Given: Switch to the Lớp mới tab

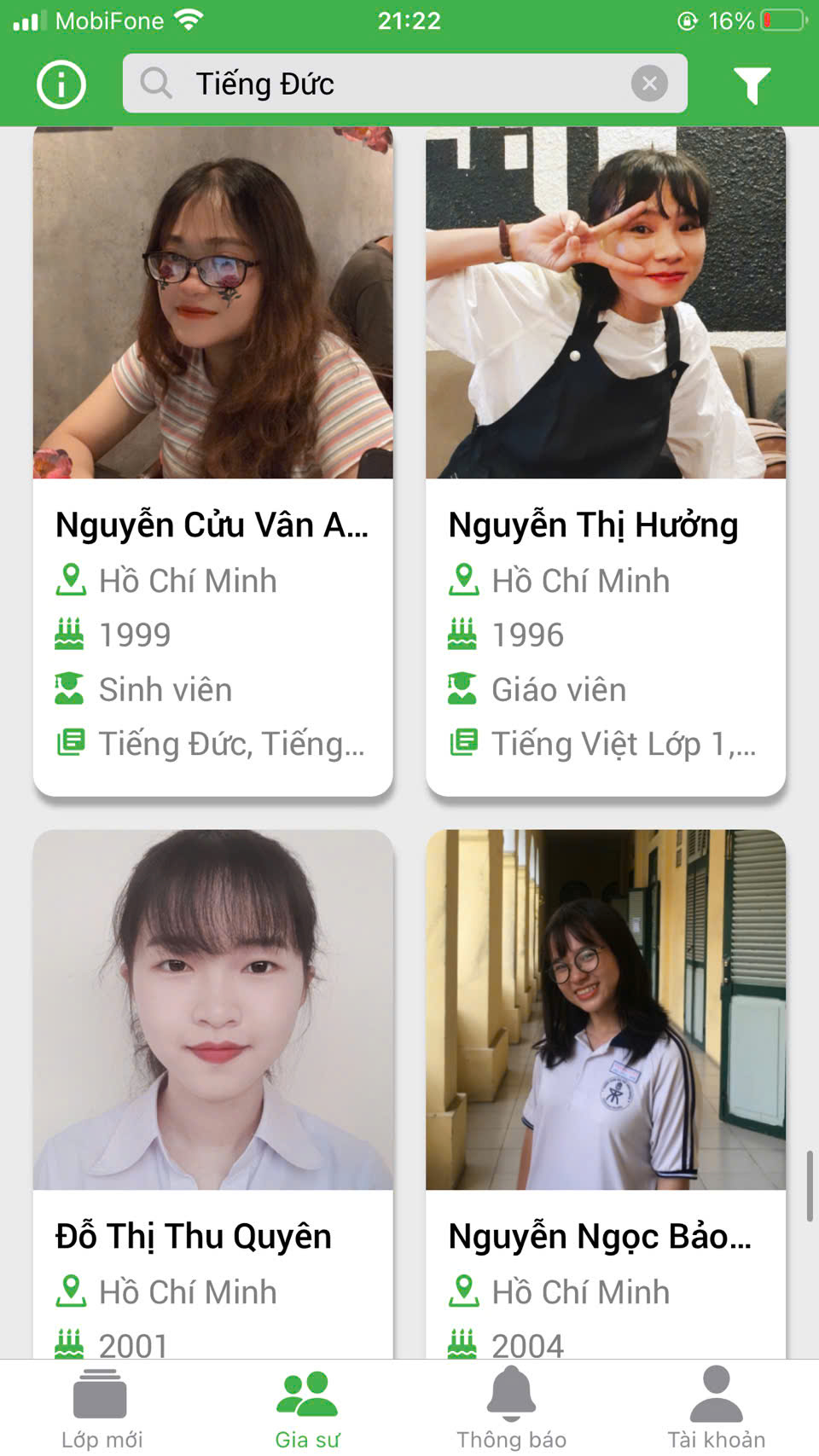Looking at the screenshot, I should click(102, 1409).
